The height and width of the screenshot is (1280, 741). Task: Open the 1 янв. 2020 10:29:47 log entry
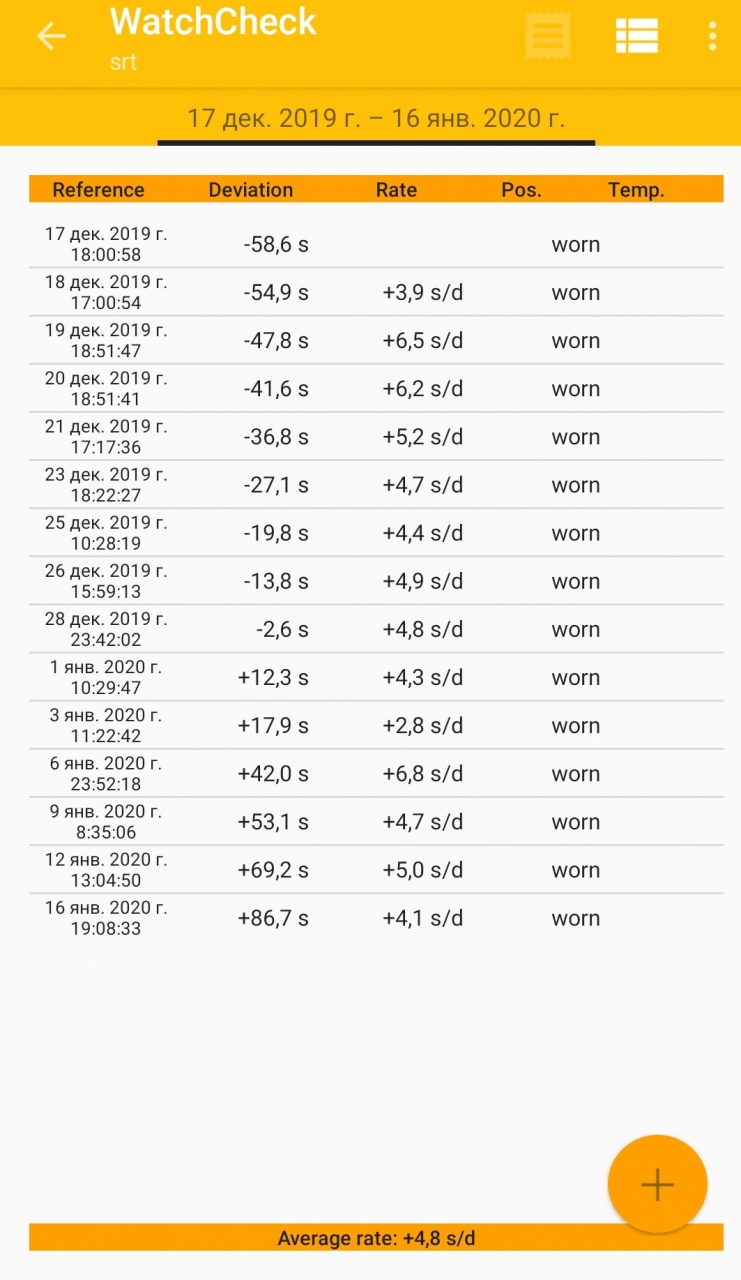pyautogui.click(x=375, y=677)
